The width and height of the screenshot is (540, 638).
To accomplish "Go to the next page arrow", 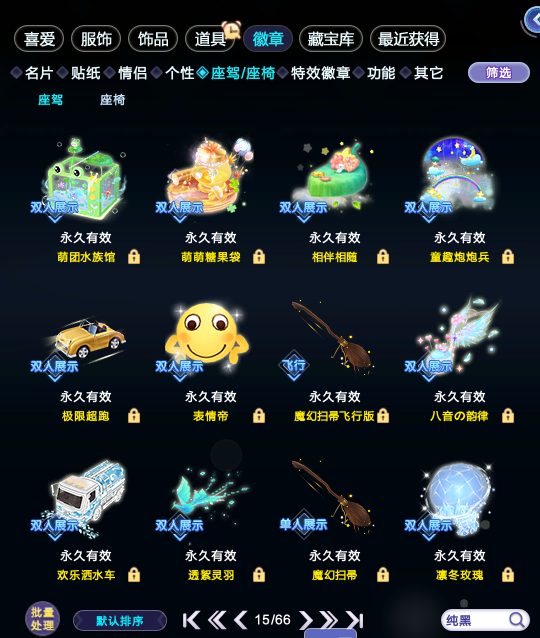I will pos(306,621).
